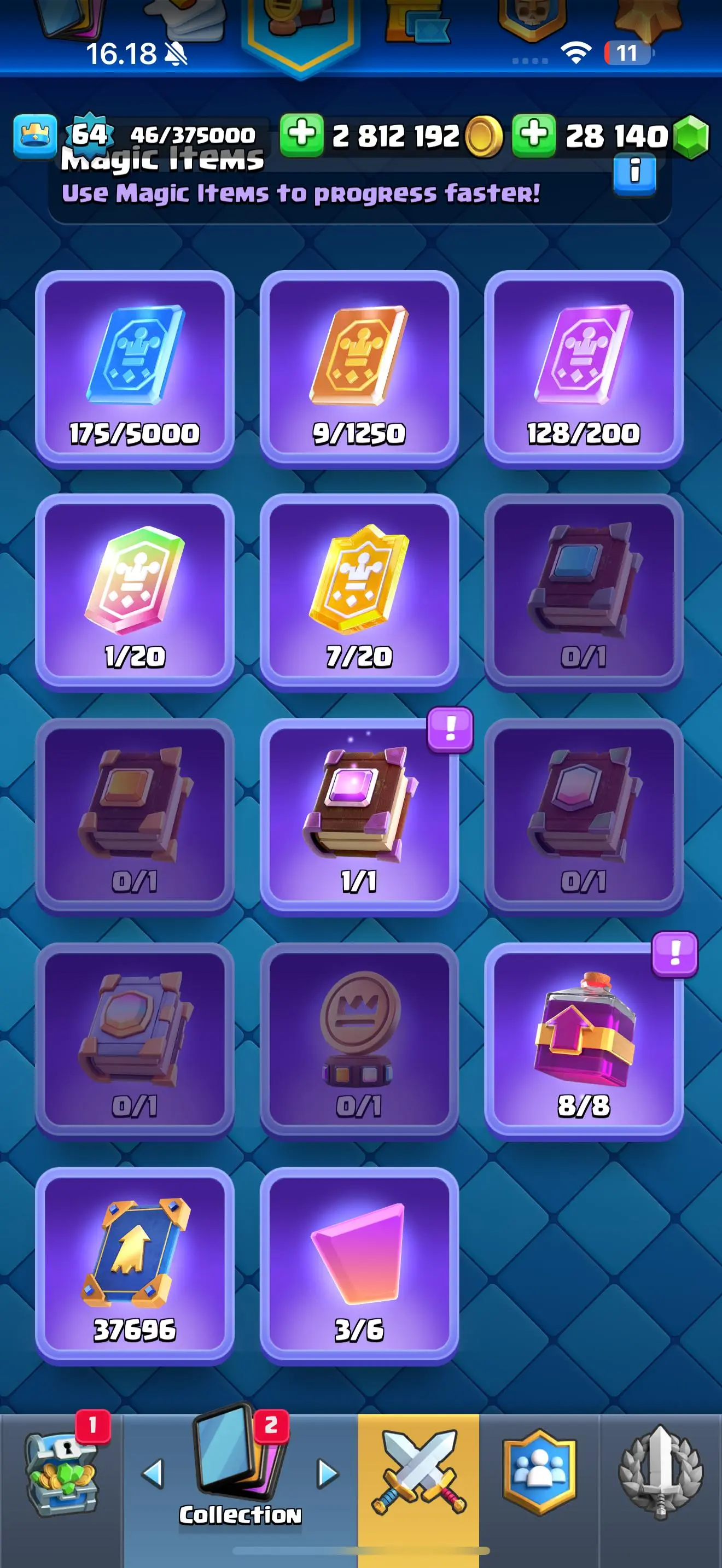Open the glowing purple book showing 1/1
The image size is (722, 1568).
click(x=359, y=817)
